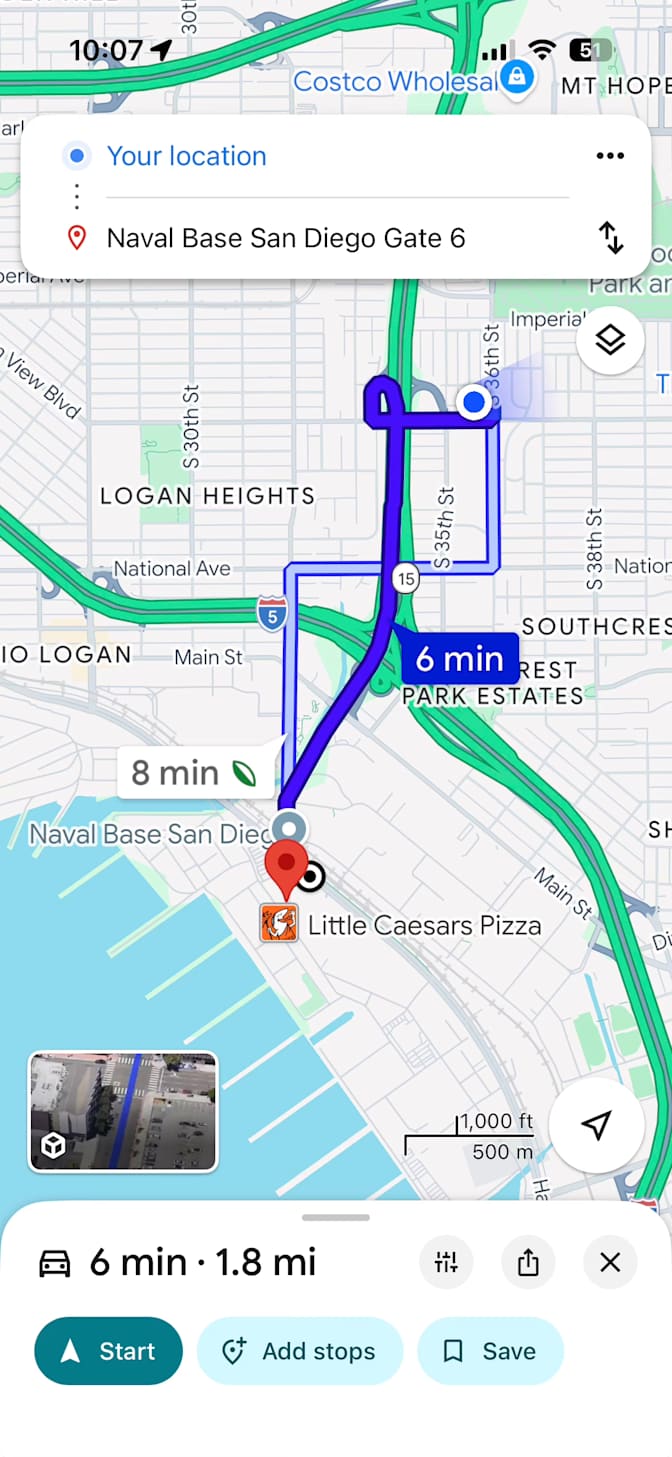The height and width of the screenshot is (1457, 672).
Task: Swap start and destination
Action: pyautogui.click(x=611, y=238)
